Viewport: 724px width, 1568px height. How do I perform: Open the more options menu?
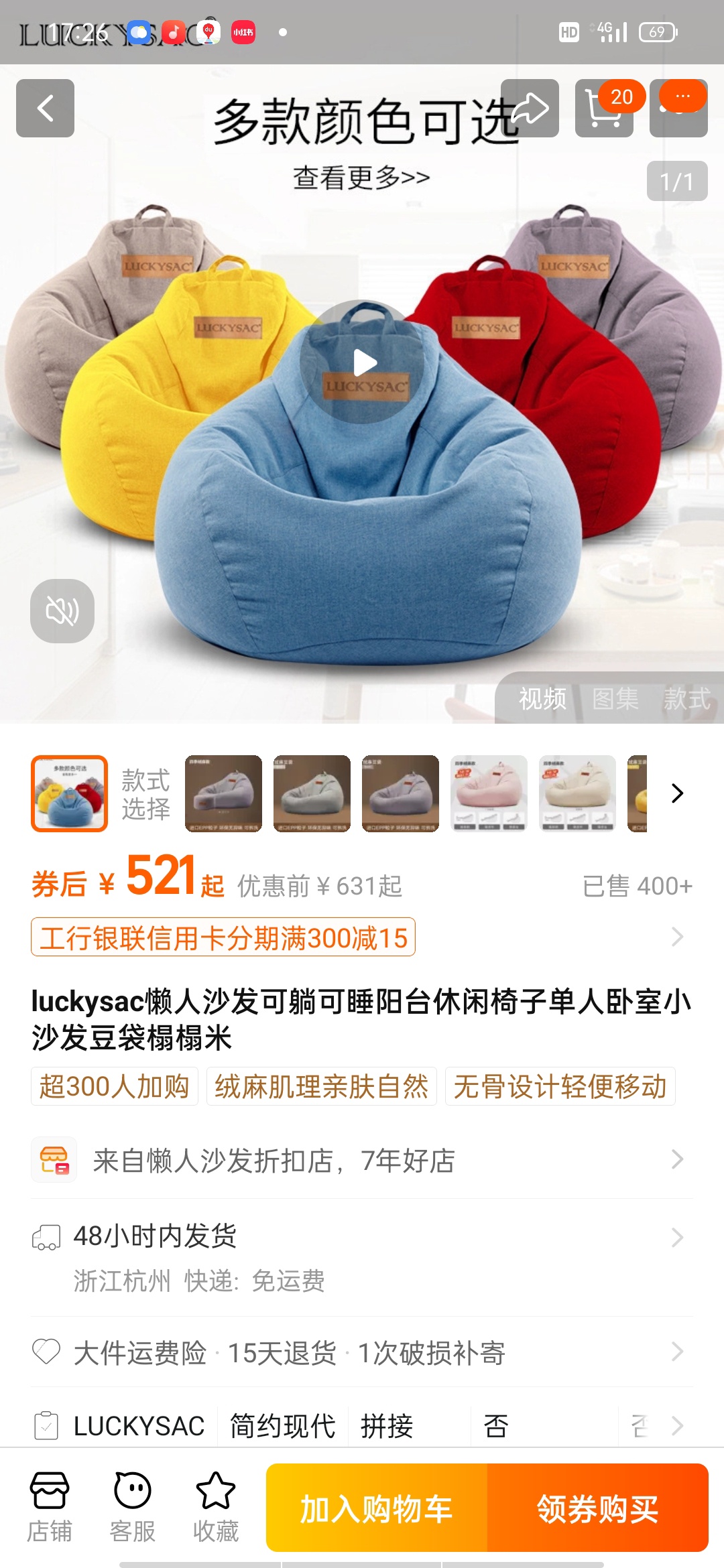pos(679,108)
